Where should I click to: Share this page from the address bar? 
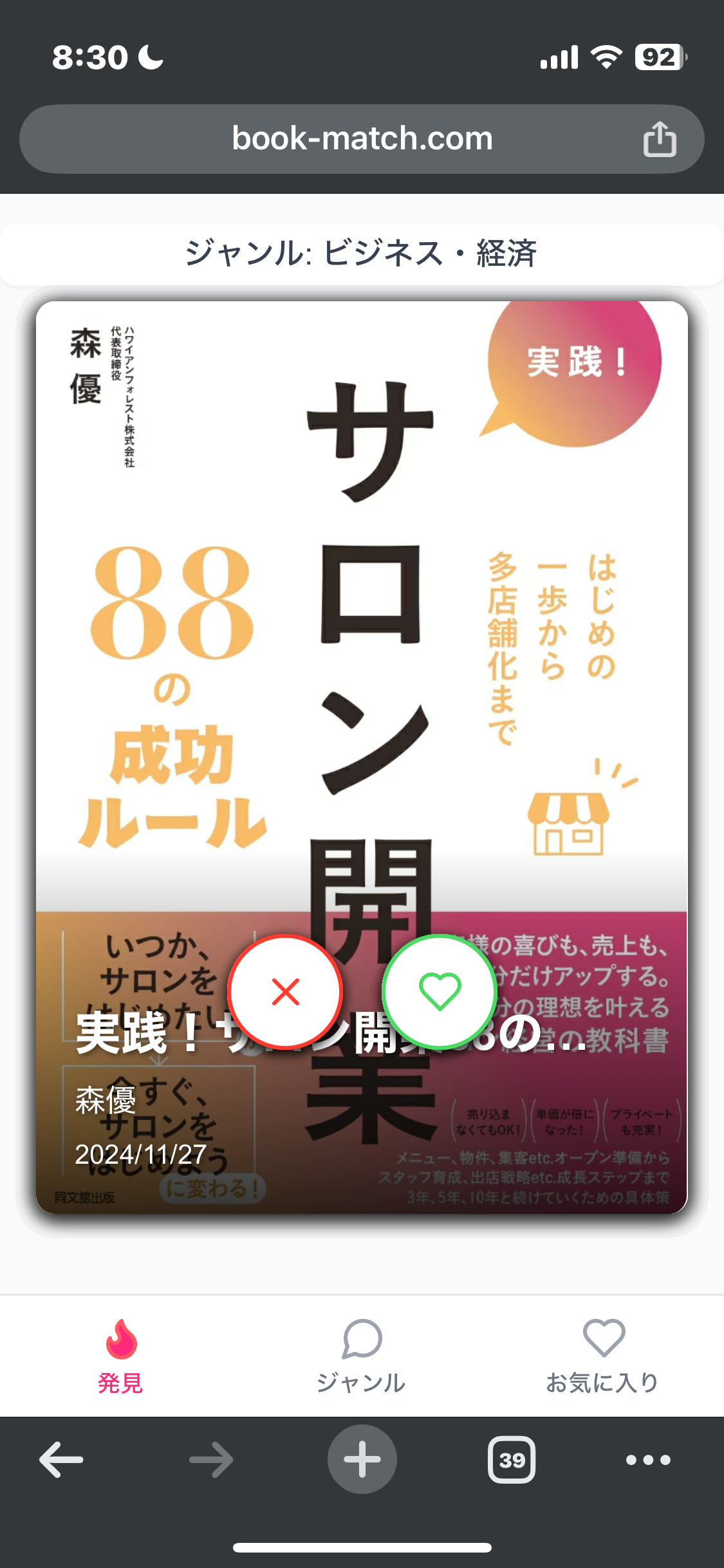(660, 139)
